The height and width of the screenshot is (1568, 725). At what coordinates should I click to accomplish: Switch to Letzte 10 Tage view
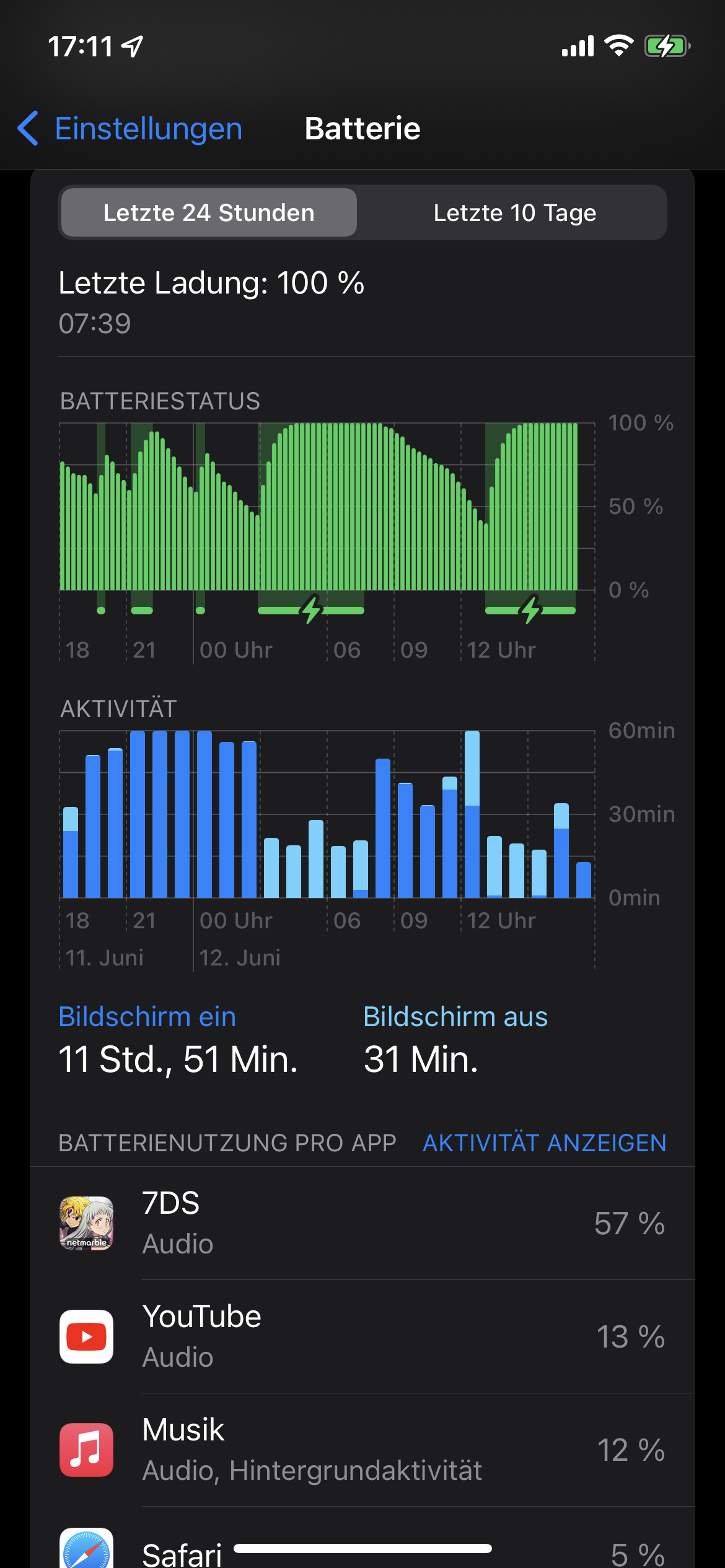point(514,213)
